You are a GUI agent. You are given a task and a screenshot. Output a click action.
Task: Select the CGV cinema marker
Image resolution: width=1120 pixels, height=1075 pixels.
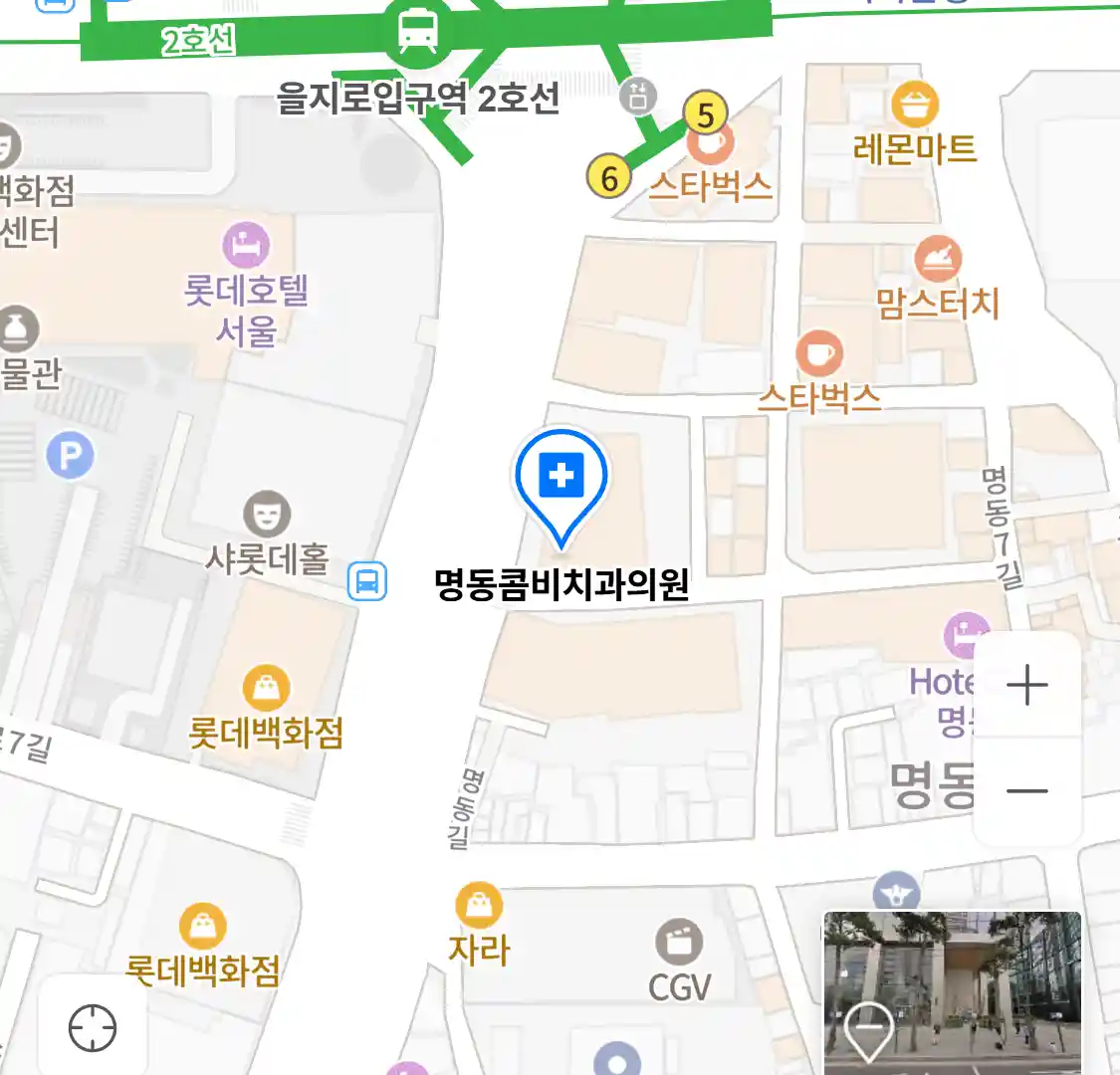[x=679, y=942]
